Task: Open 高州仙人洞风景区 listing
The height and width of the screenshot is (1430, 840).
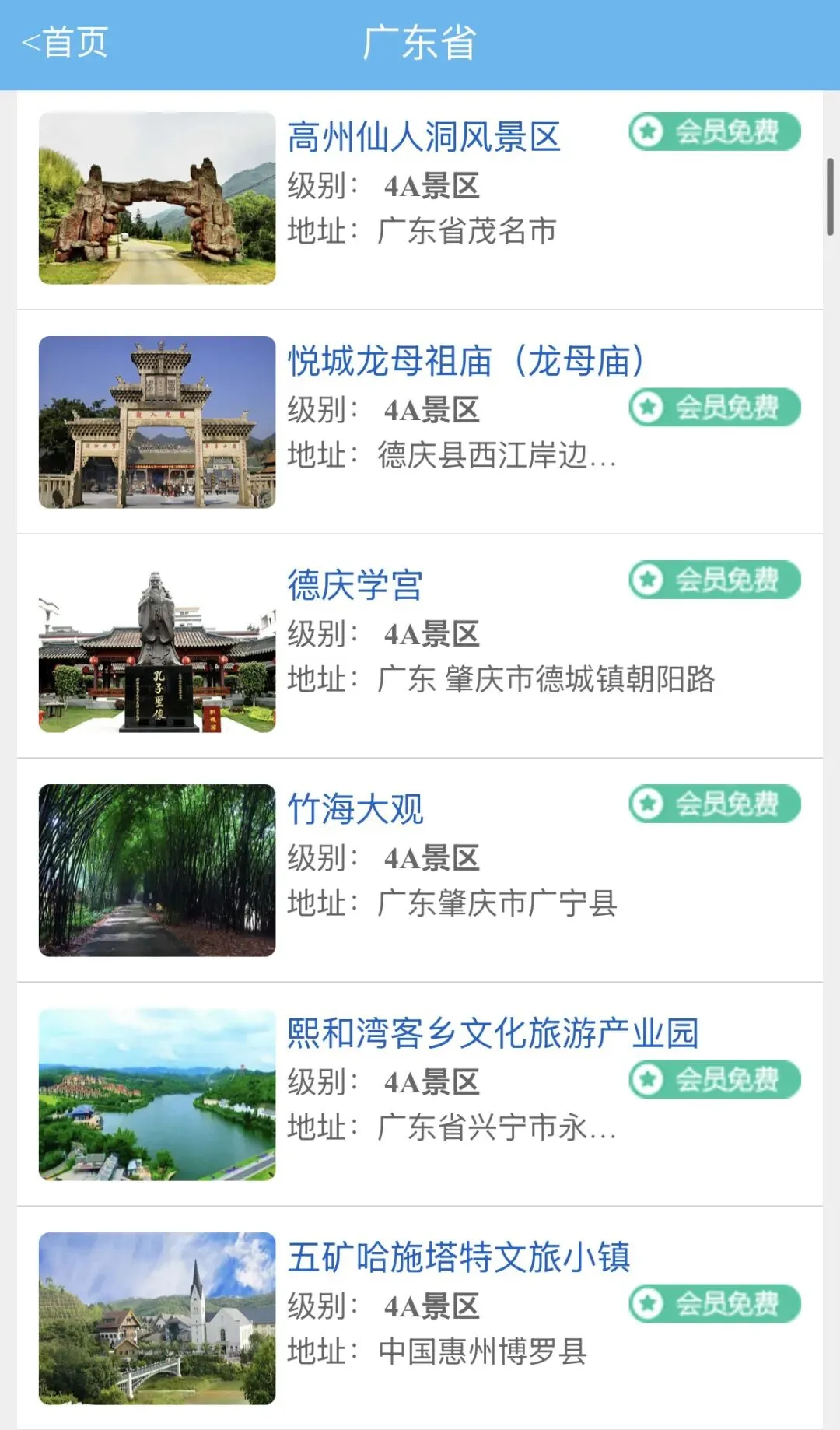Action: pos(424,138)
